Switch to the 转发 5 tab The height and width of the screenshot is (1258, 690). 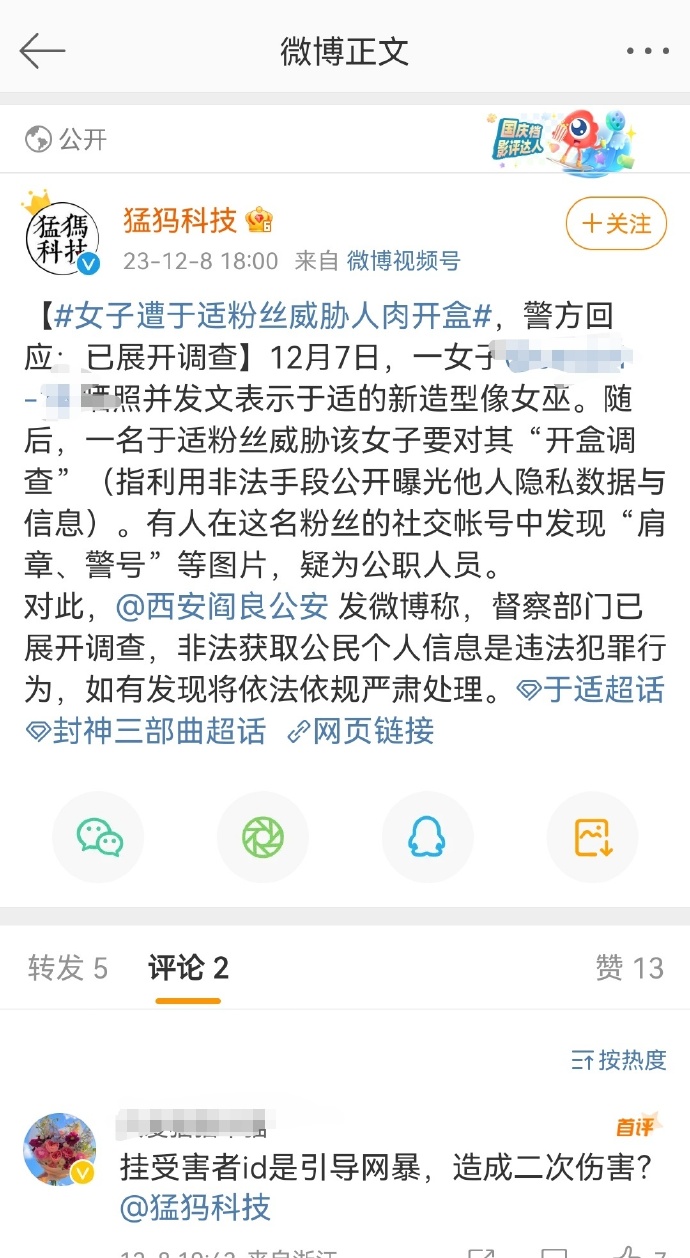(67, 967)
